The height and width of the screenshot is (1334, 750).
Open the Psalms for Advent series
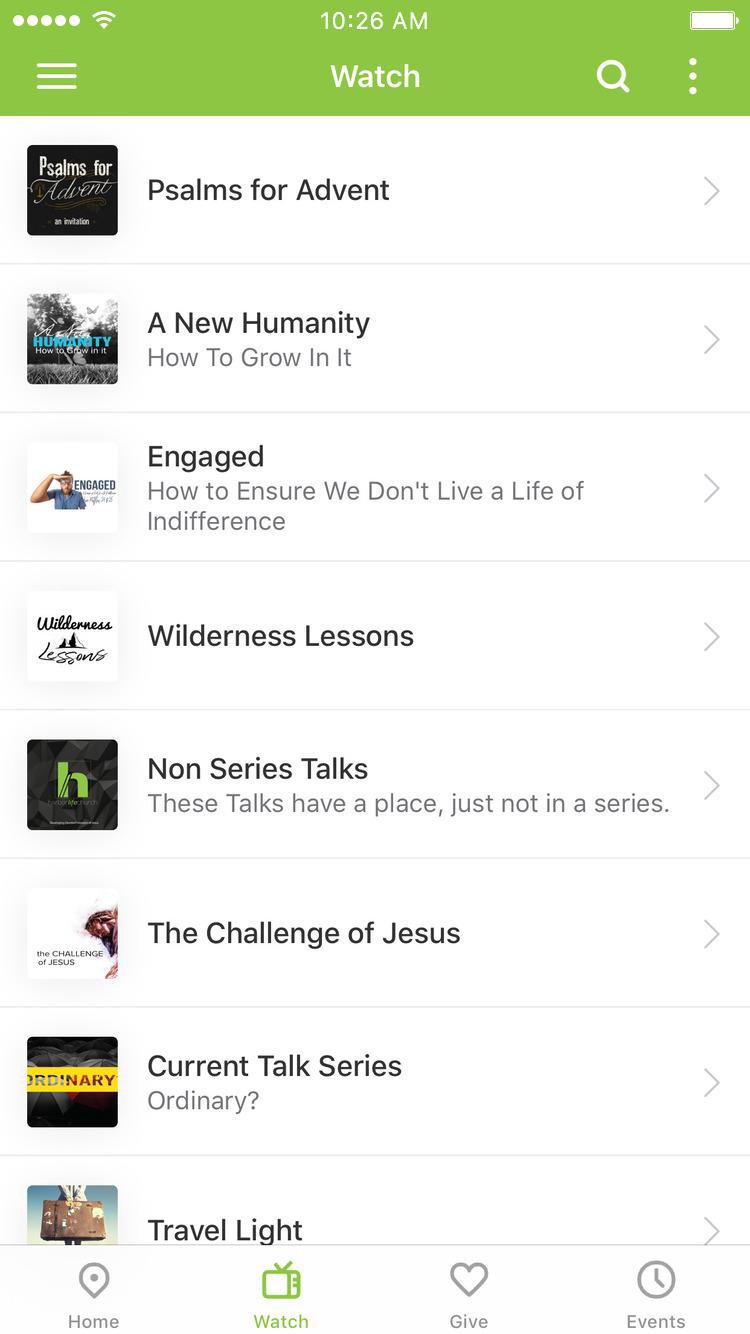[375, 190]
